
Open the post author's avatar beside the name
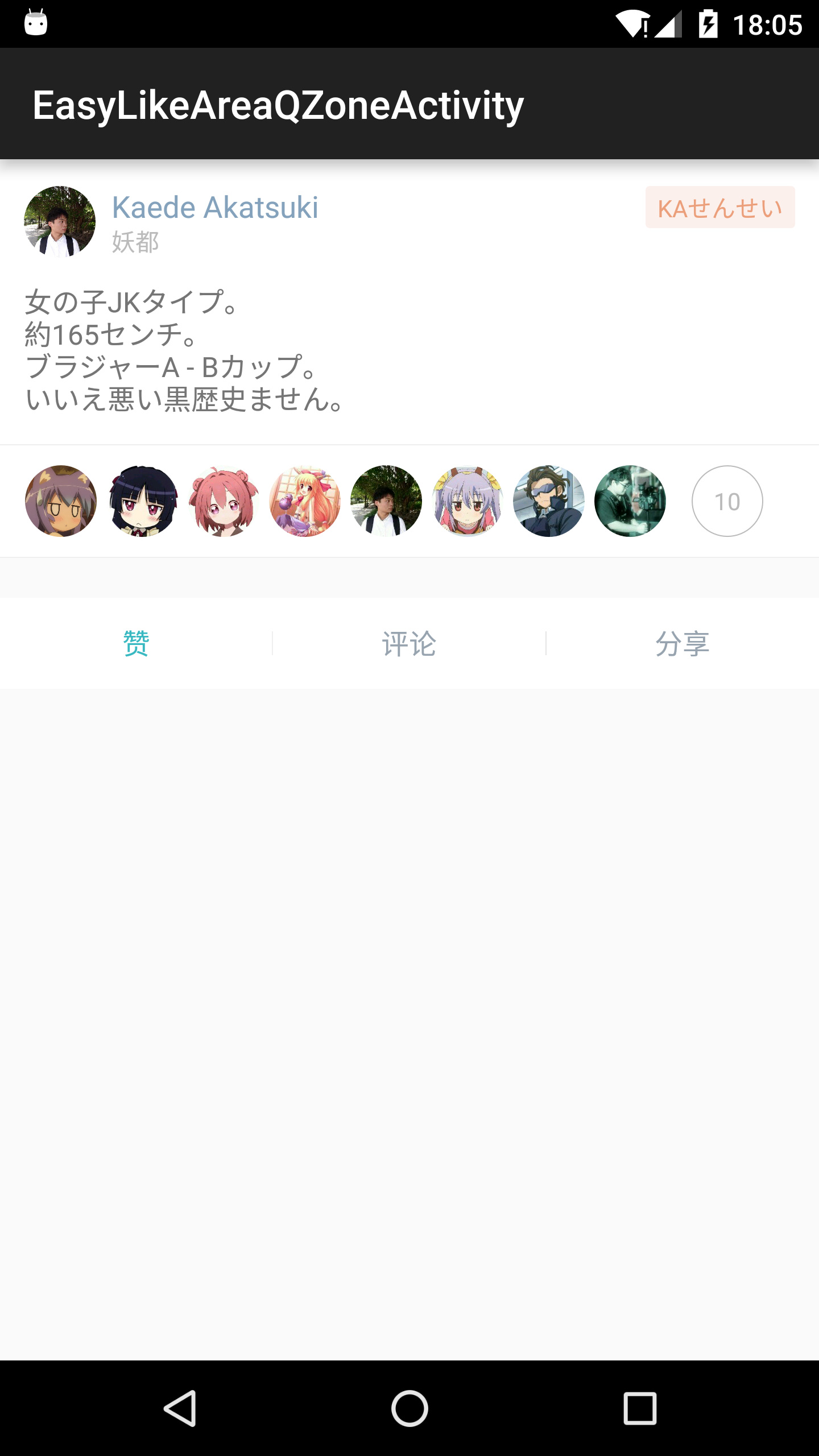60,221
